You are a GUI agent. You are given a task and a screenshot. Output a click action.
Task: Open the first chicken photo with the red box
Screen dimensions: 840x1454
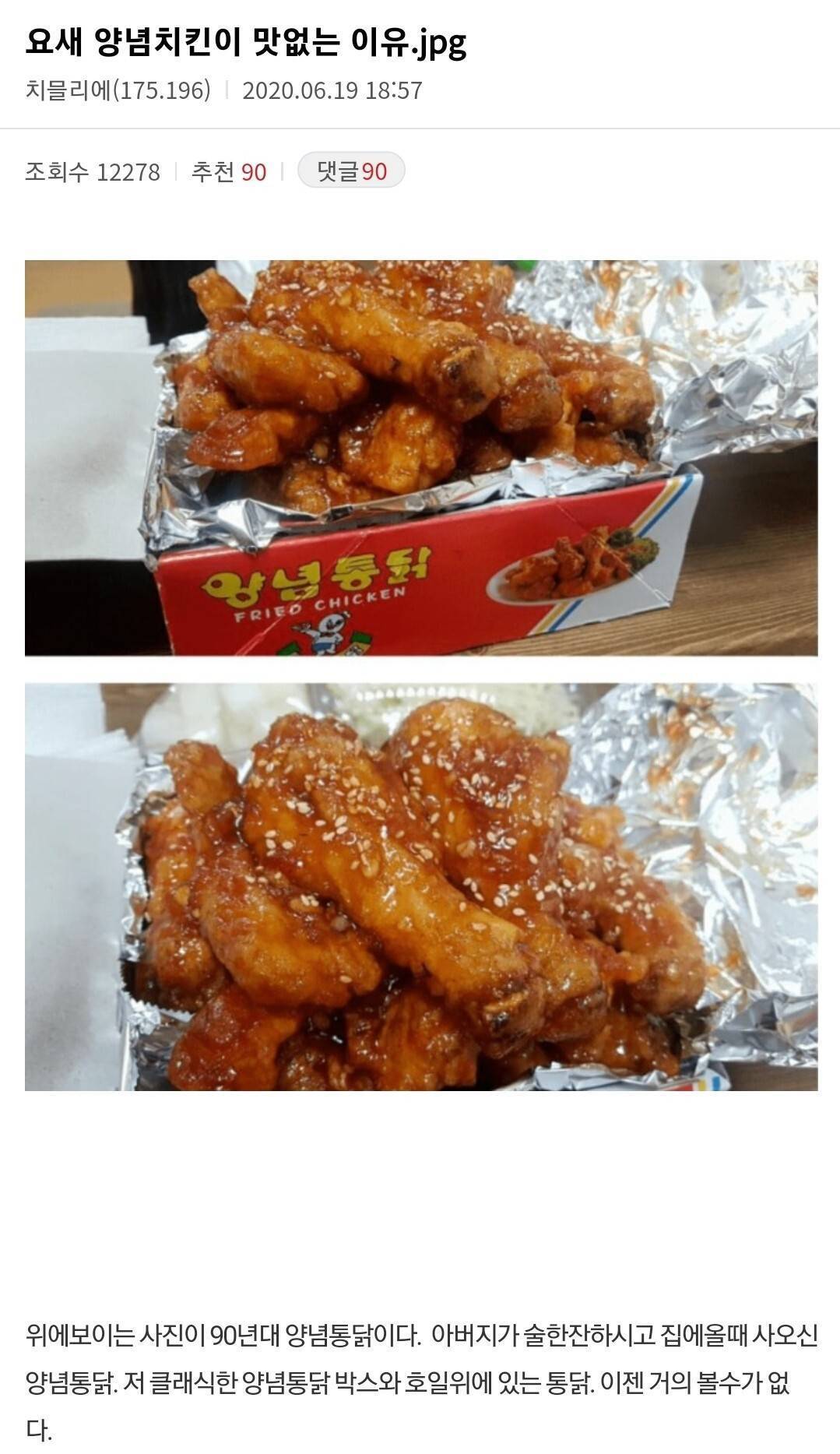click(x=421, y=458)
